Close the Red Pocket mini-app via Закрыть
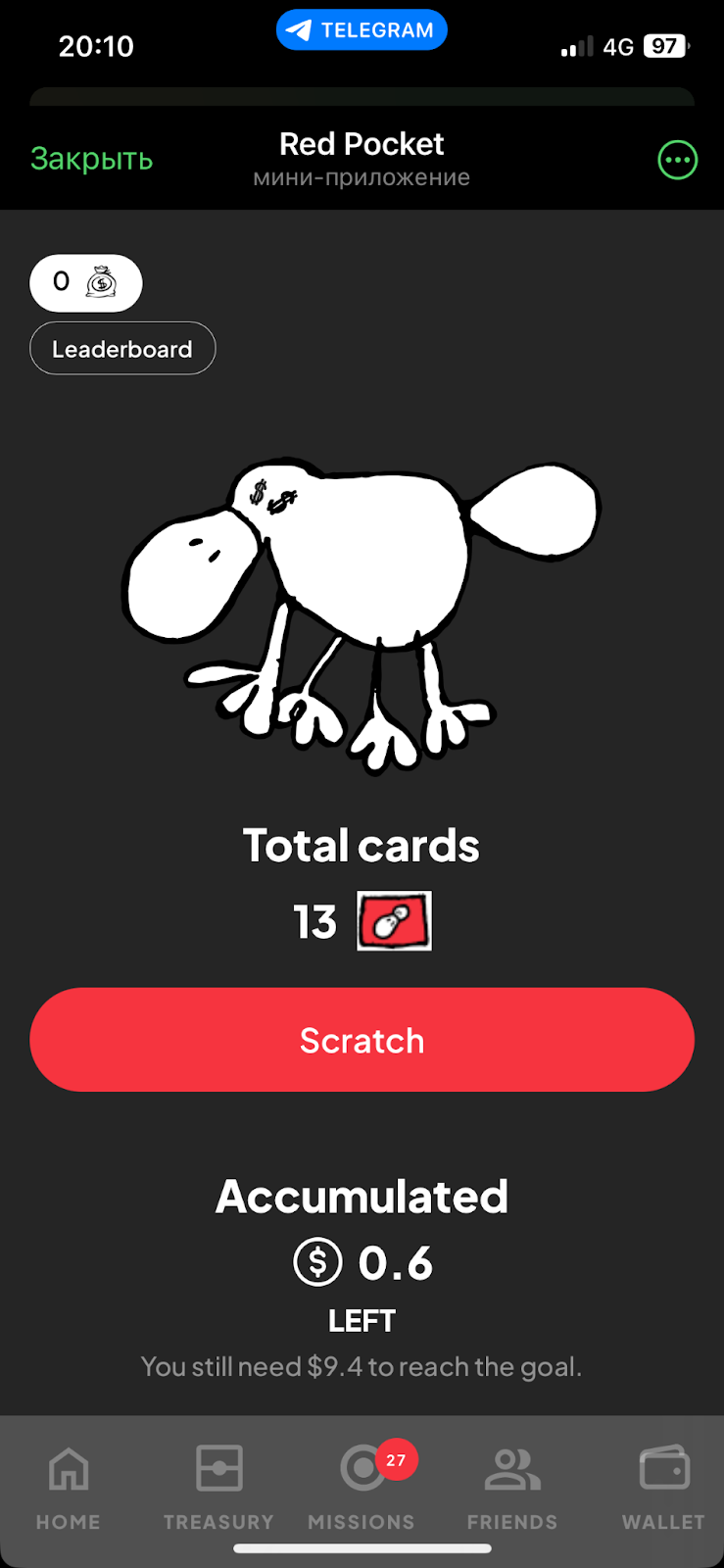724x1568 pixels. coord(91,159)
